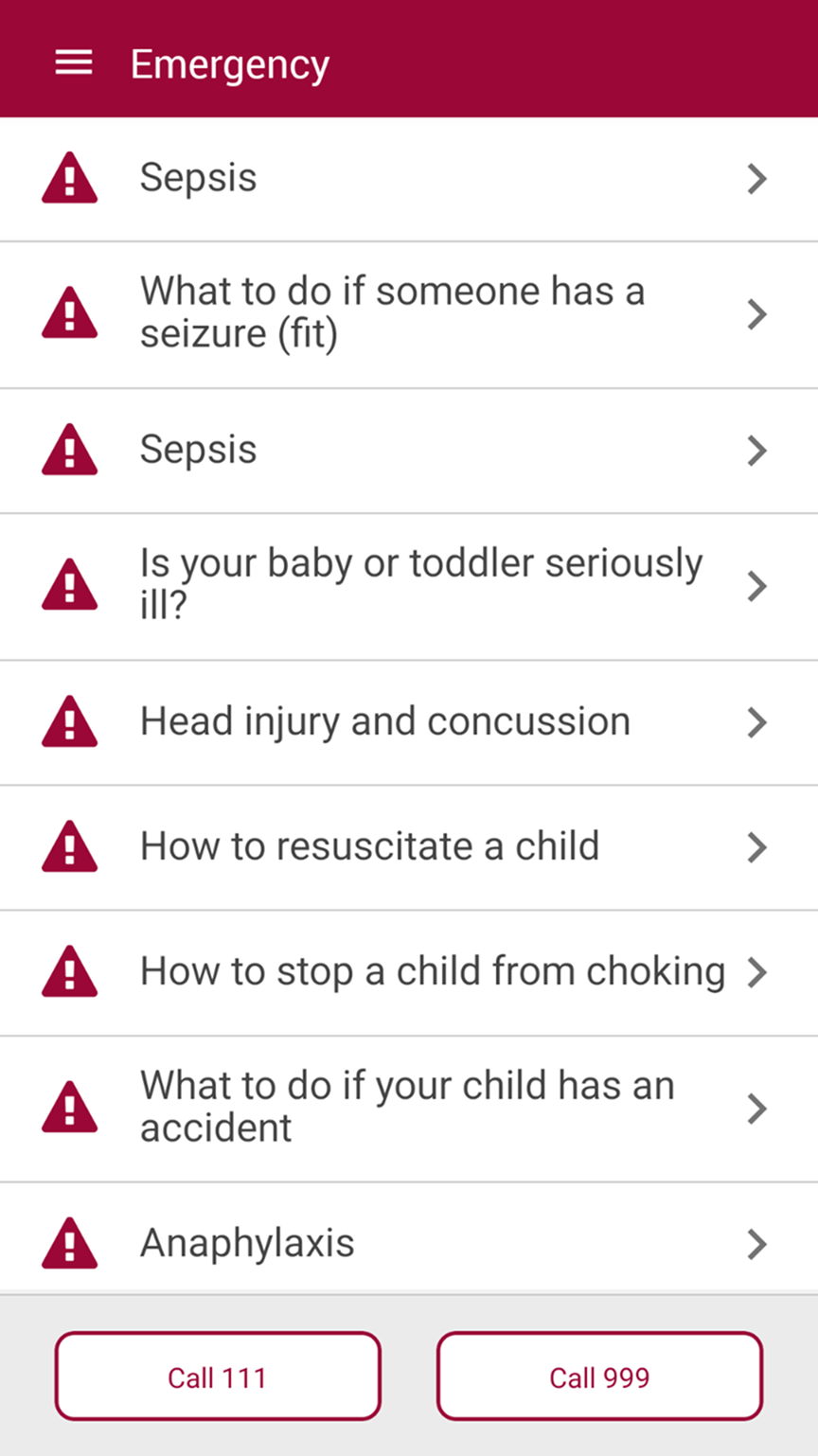Image resolution: width=818 pixels, height=1456 pixels.
Task: Open 'What to do if your child has an accident'
Action: [x=407, y=1107]
